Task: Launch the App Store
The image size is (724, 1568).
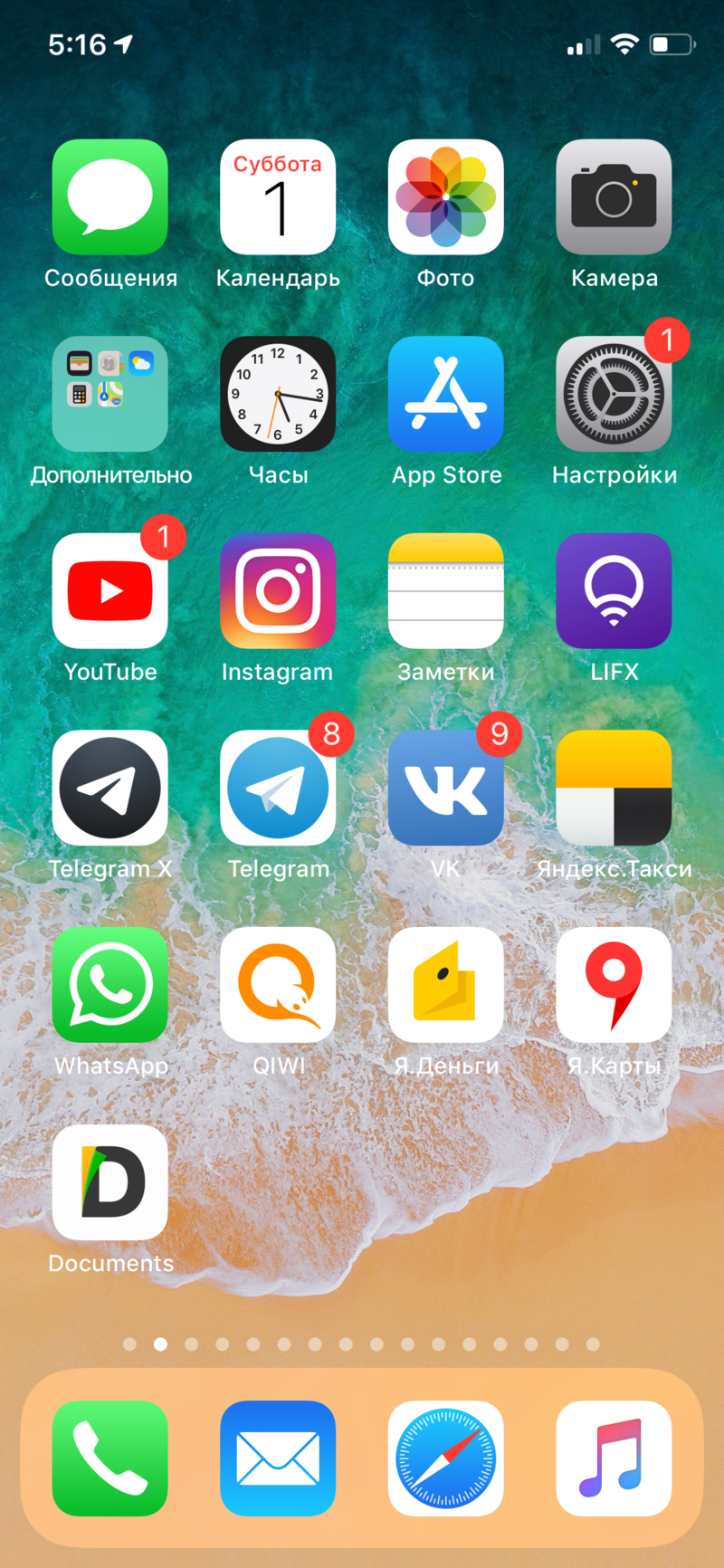Action: tap(446, 394)
